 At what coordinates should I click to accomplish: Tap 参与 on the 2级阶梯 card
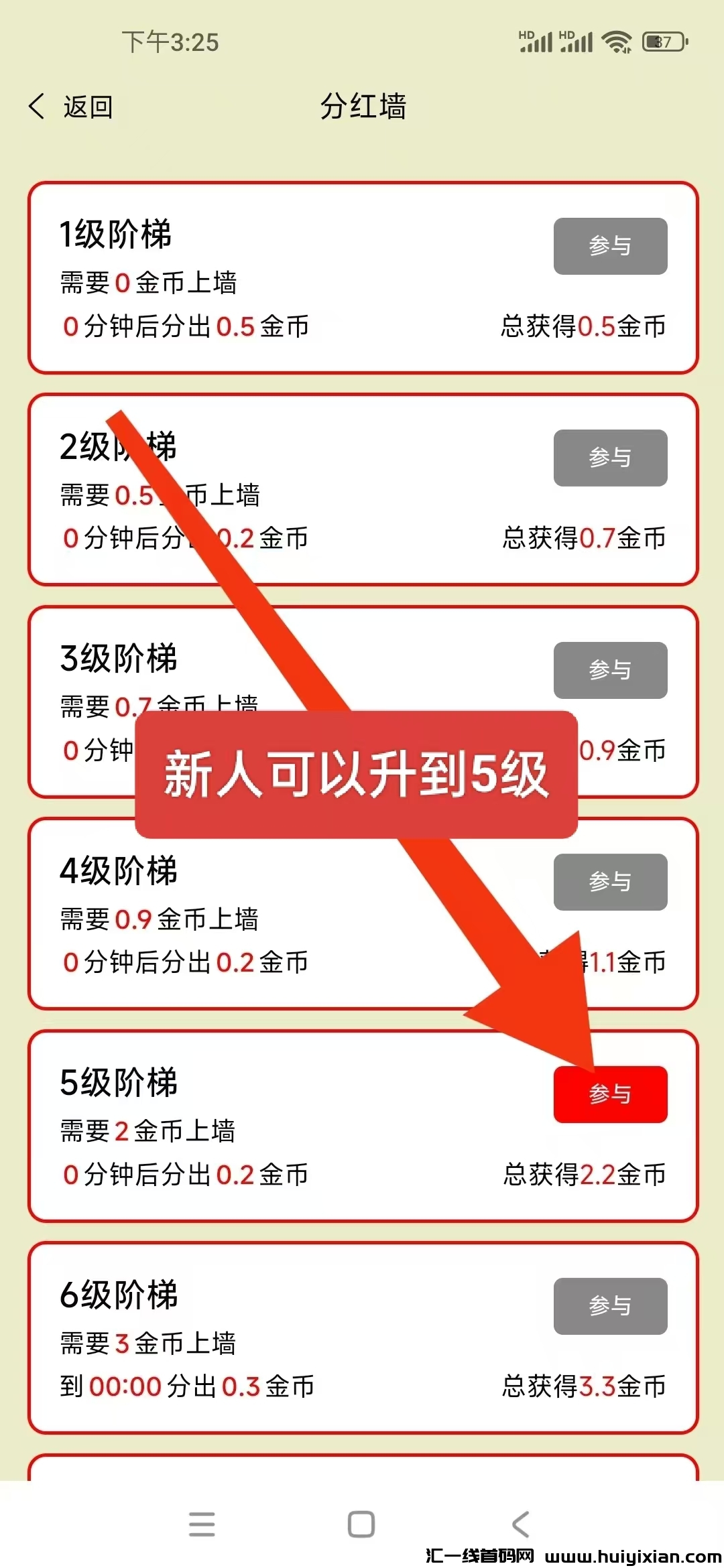point(610,458)
